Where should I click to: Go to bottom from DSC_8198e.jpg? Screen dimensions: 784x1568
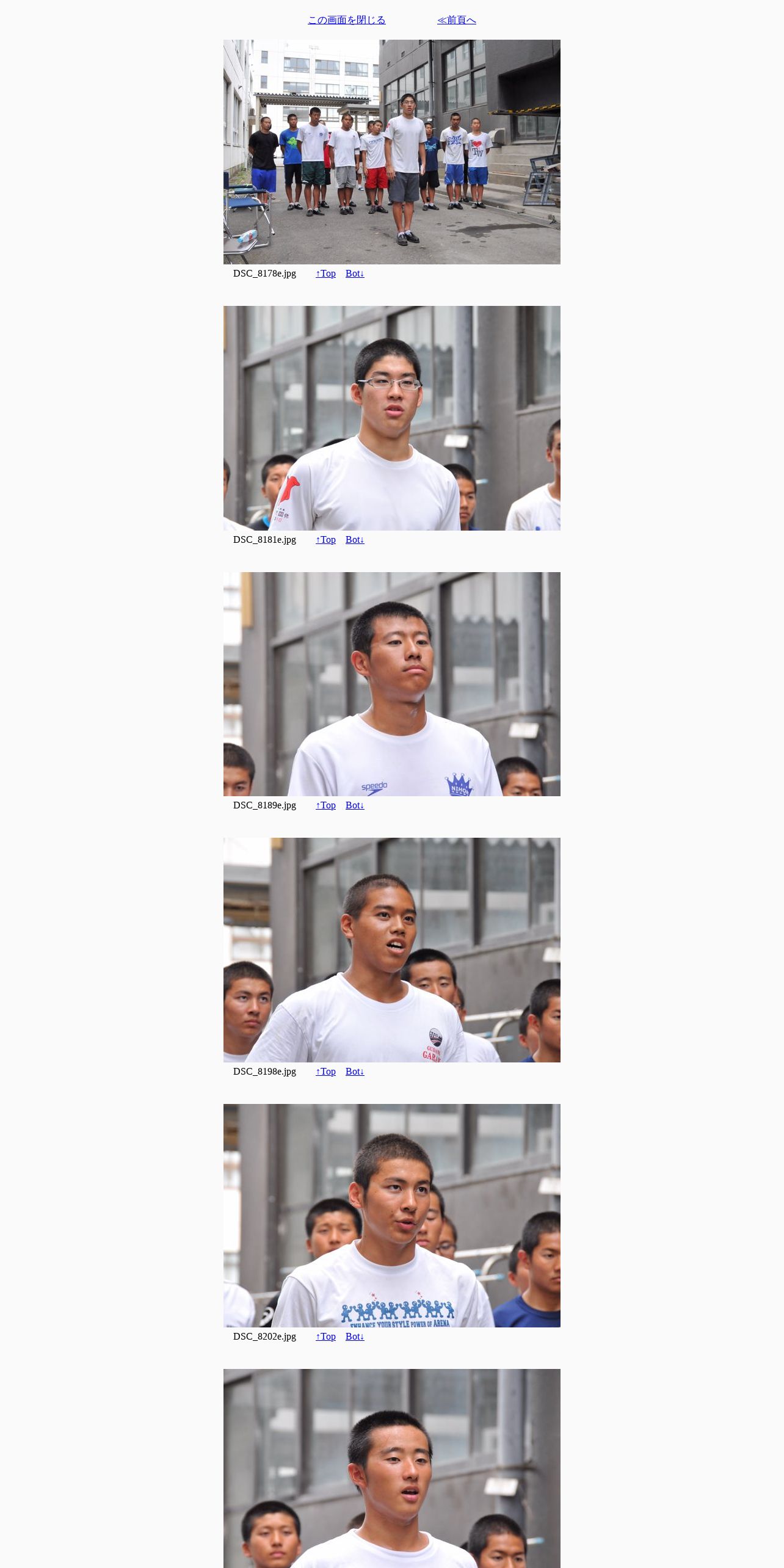(x=355, y=1072)
